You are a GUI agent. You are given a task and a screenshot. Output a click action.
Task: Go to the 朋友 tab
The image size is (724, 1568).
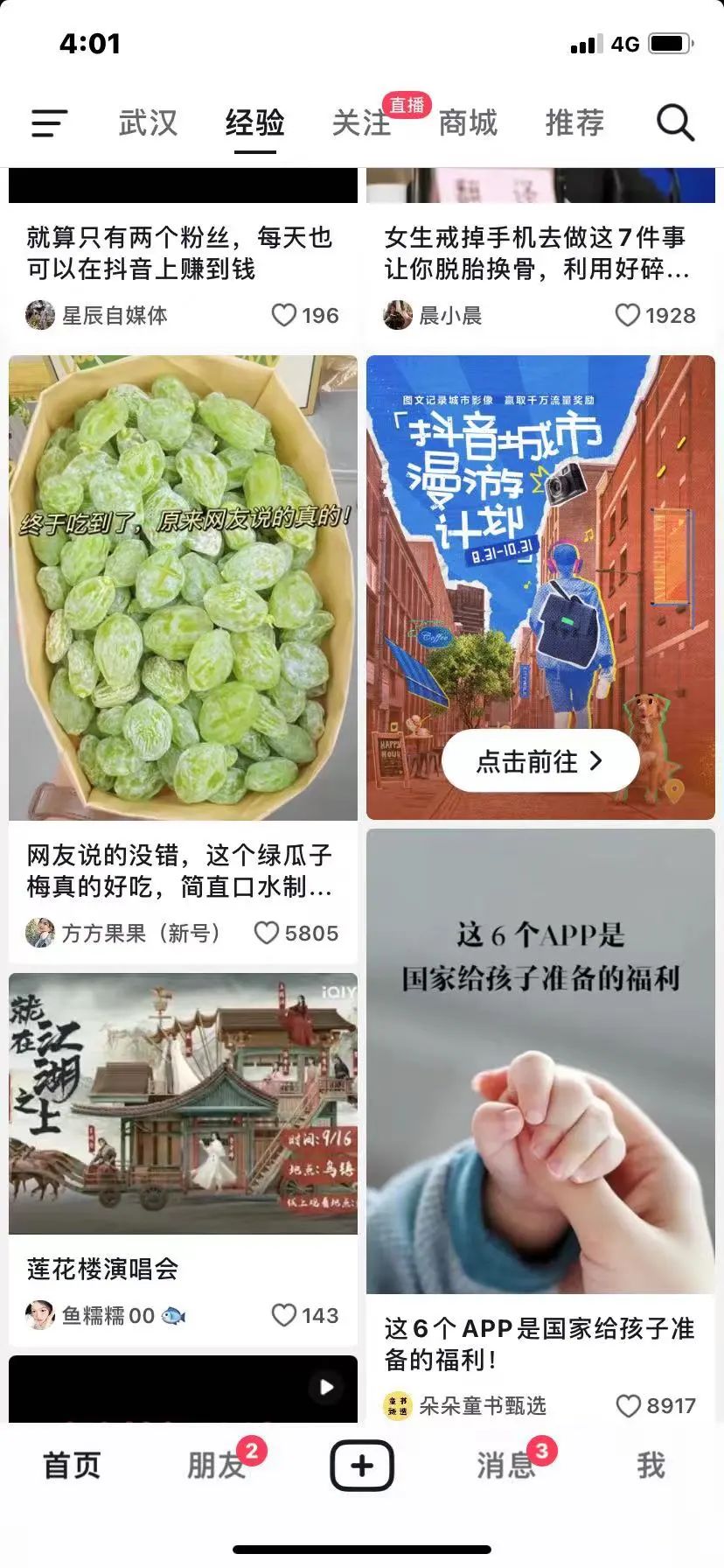pyautogui.click(x=216, y=1465)
